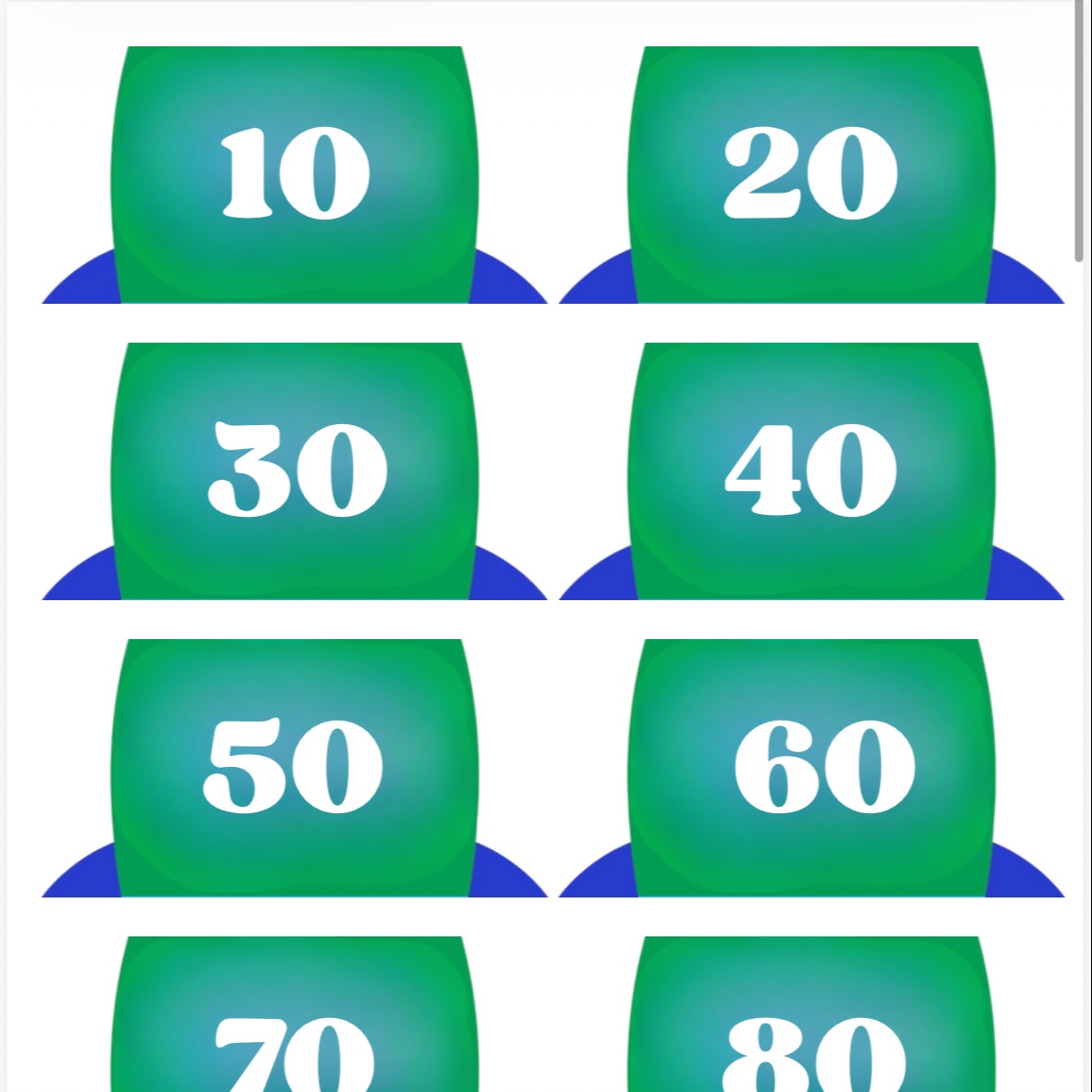Select the number 10 card
The width and height of the screenshot is (1092, 1092).
(295, 174)
